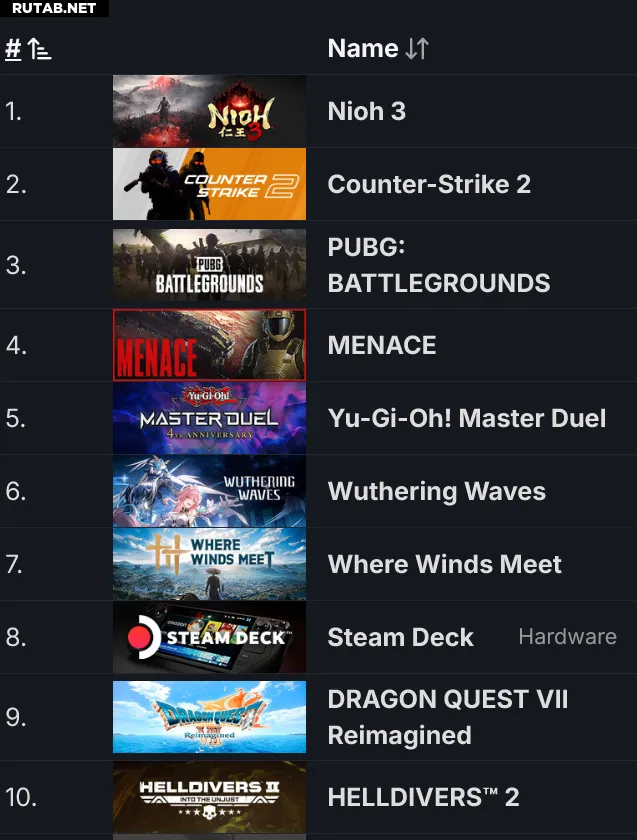637x840 pixels.
Task: Select HELLDIVERS 2 from the chart
Action: coord(423,797)
